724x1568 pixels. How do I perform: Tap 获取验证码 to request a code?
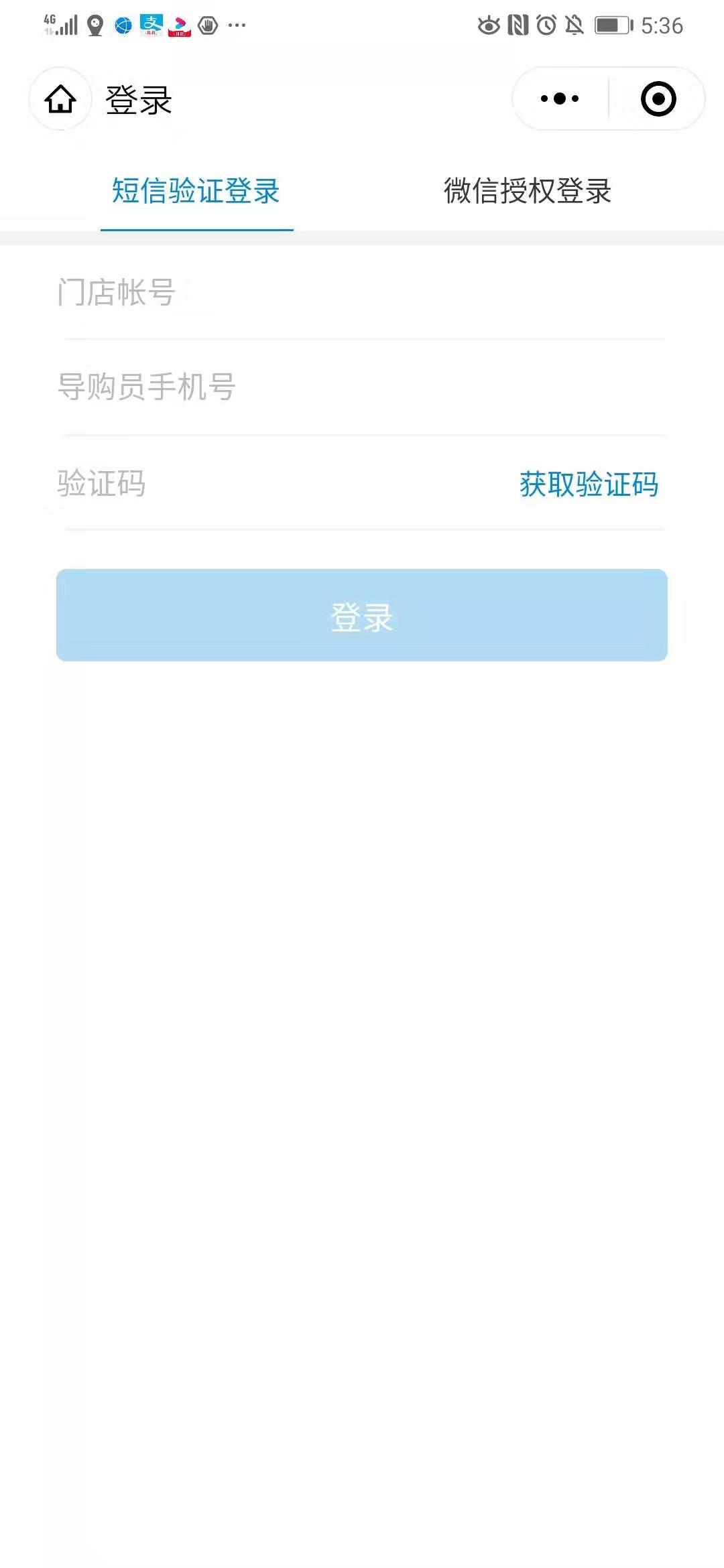(x=589, y=484)
